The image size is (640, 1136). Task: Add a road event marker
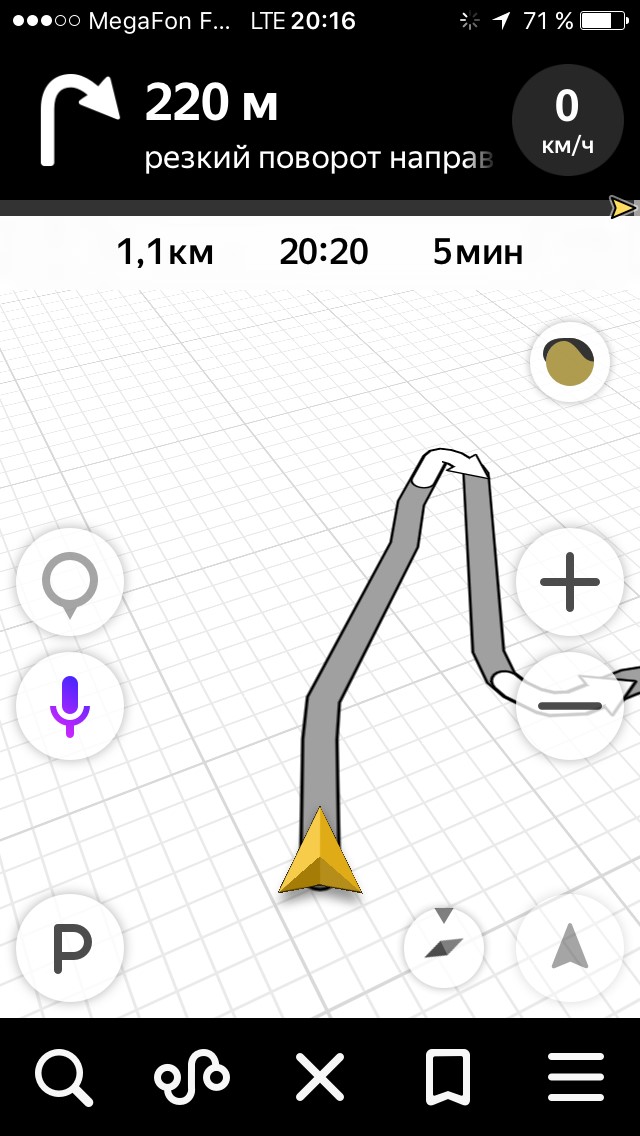[70, 582]
